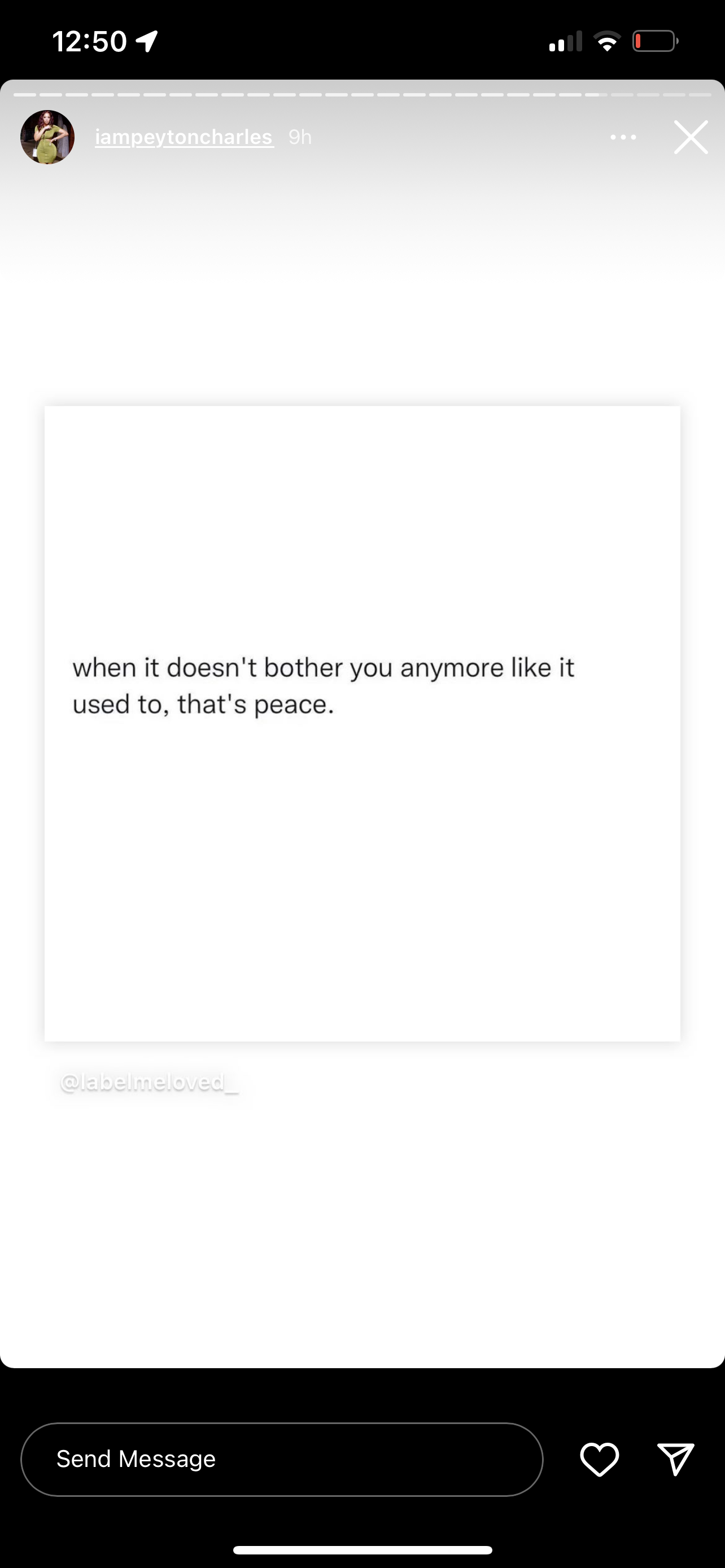Focus the Send Message field
Viewport: 725px width, 1568px height.
pos(281,1459)
